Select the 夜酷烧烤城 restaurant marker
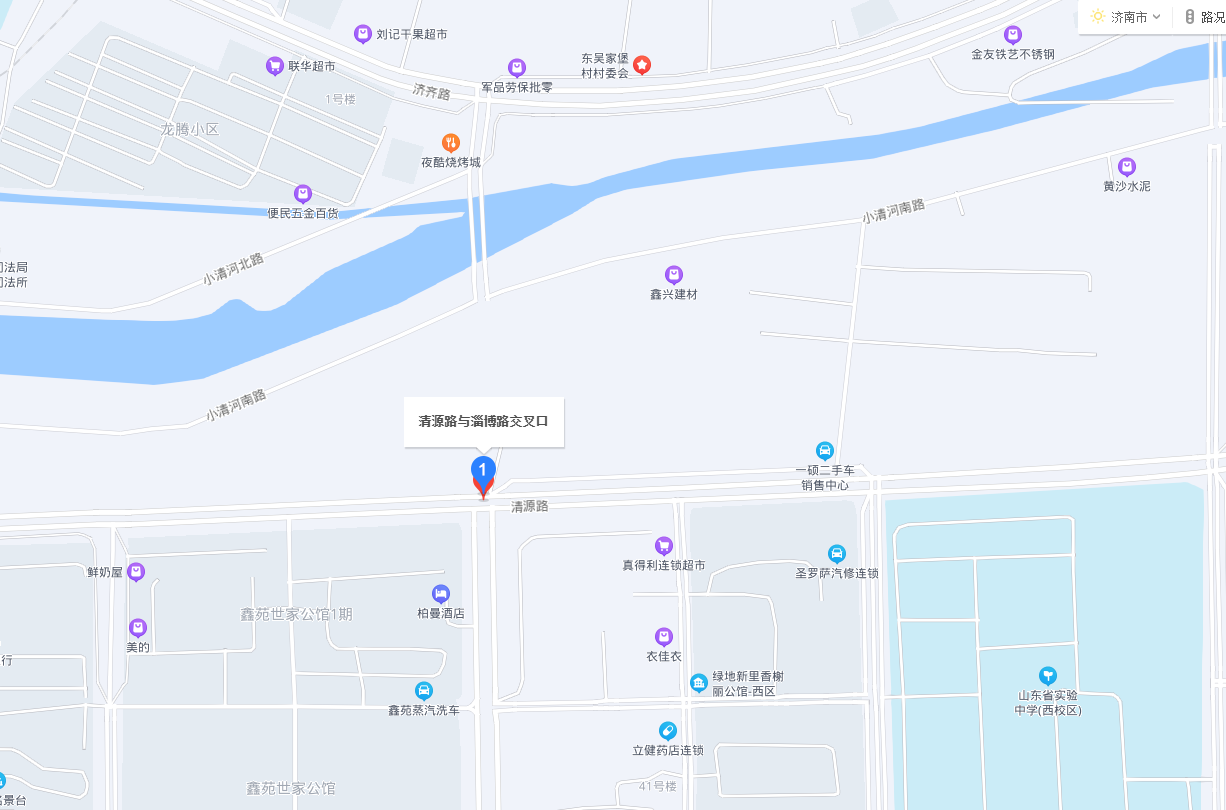This screenshot has height=810, width=1226. point(451,143)
